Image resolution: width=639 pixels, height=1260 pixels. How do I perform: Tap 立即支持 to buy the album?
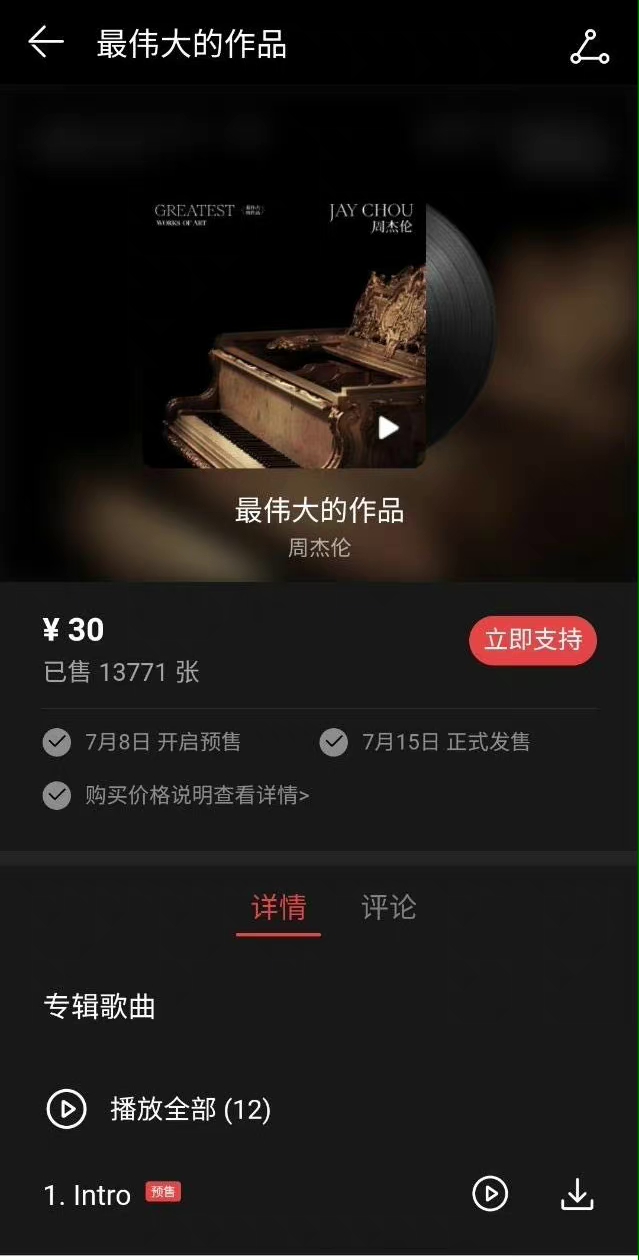coord(532,640)
